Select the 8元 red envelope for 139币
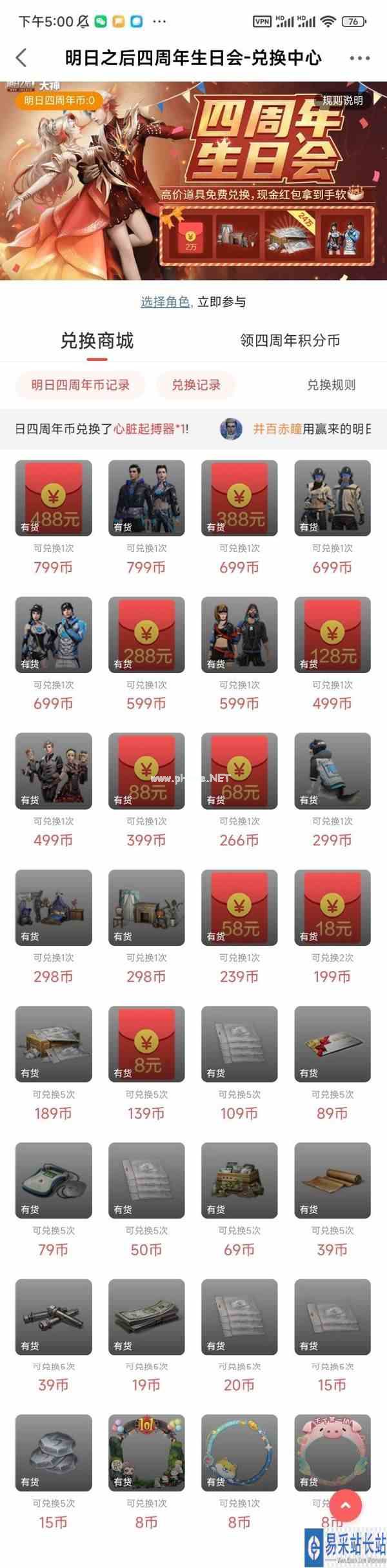This screenshot has width=387, height=1568. 146,1044
